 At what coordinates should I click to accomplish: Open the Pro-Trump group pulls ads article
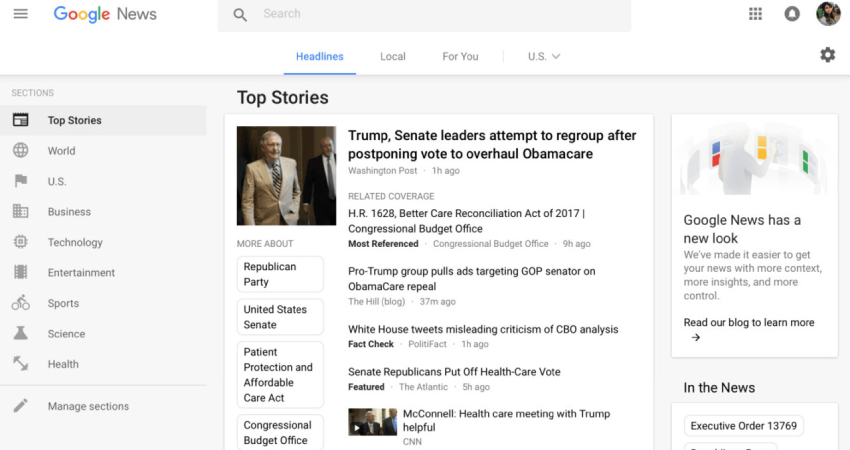tap(471, 278)
